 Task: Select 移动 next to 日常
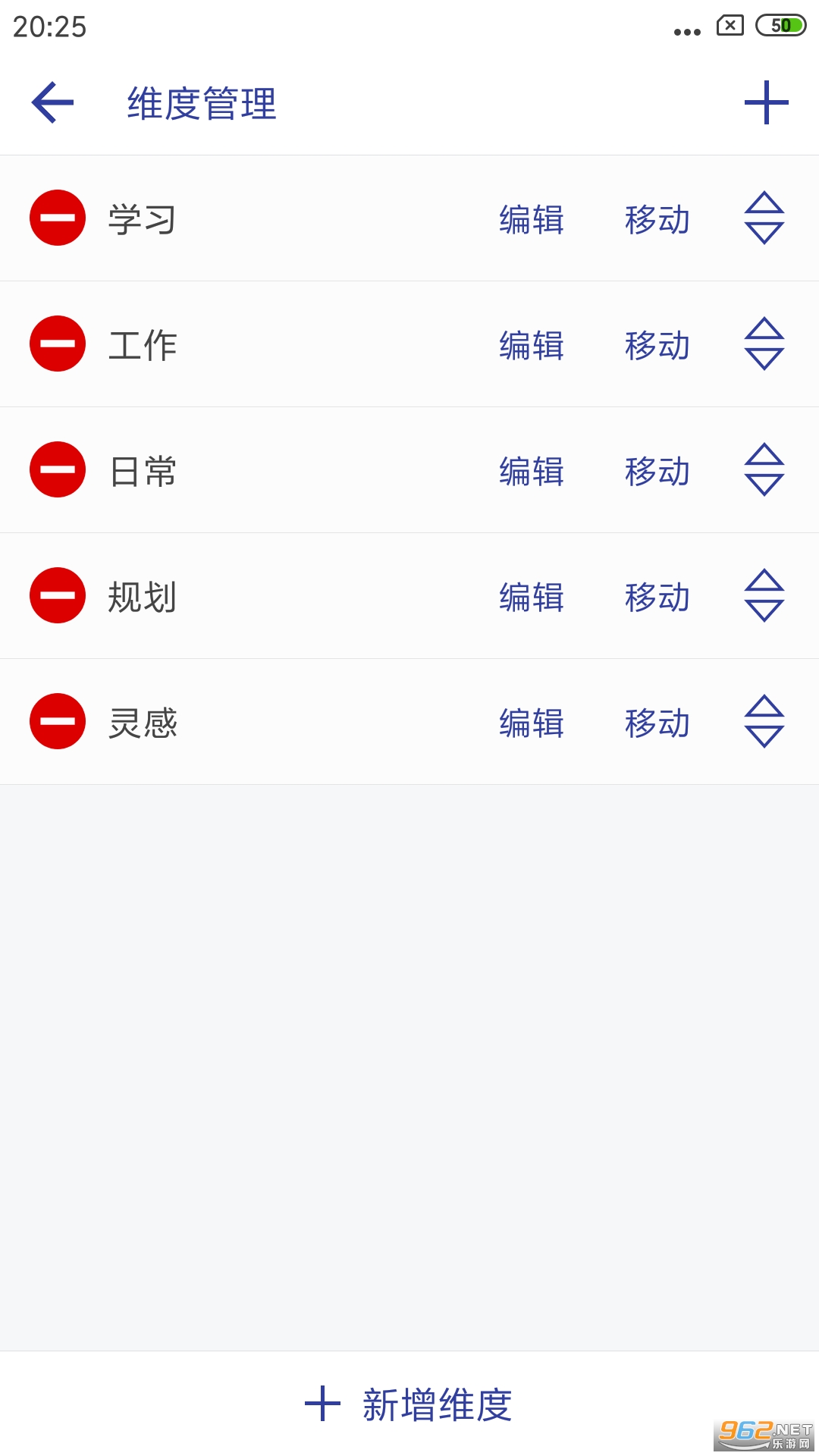pos(657,471)
